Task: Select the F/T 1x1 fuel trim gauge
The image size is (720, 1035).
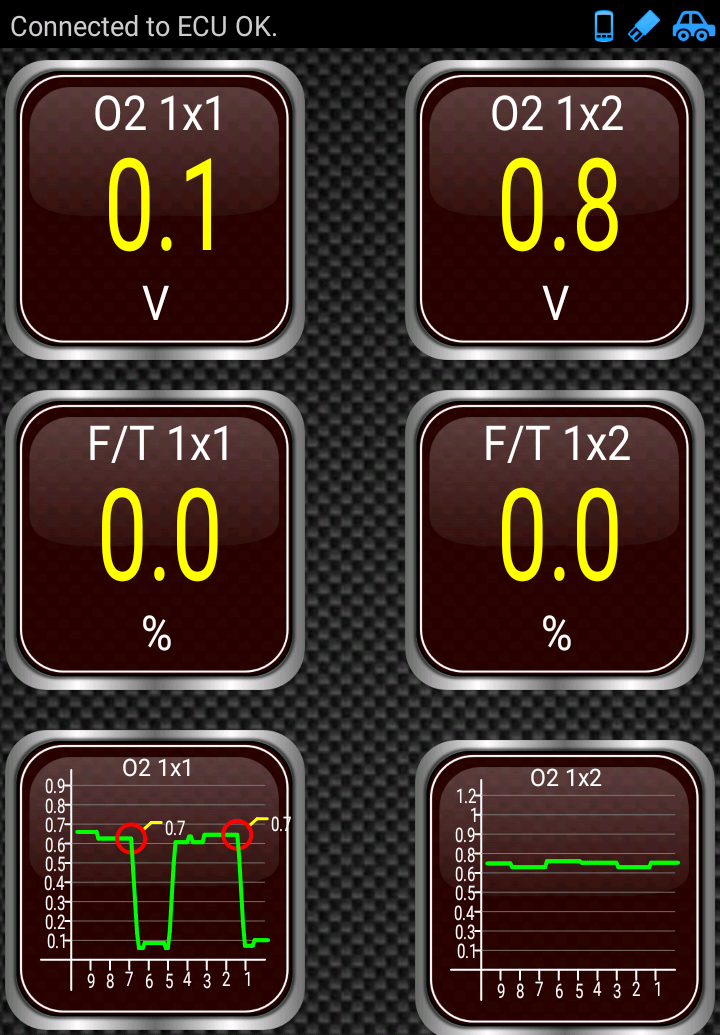Action: 154,540
